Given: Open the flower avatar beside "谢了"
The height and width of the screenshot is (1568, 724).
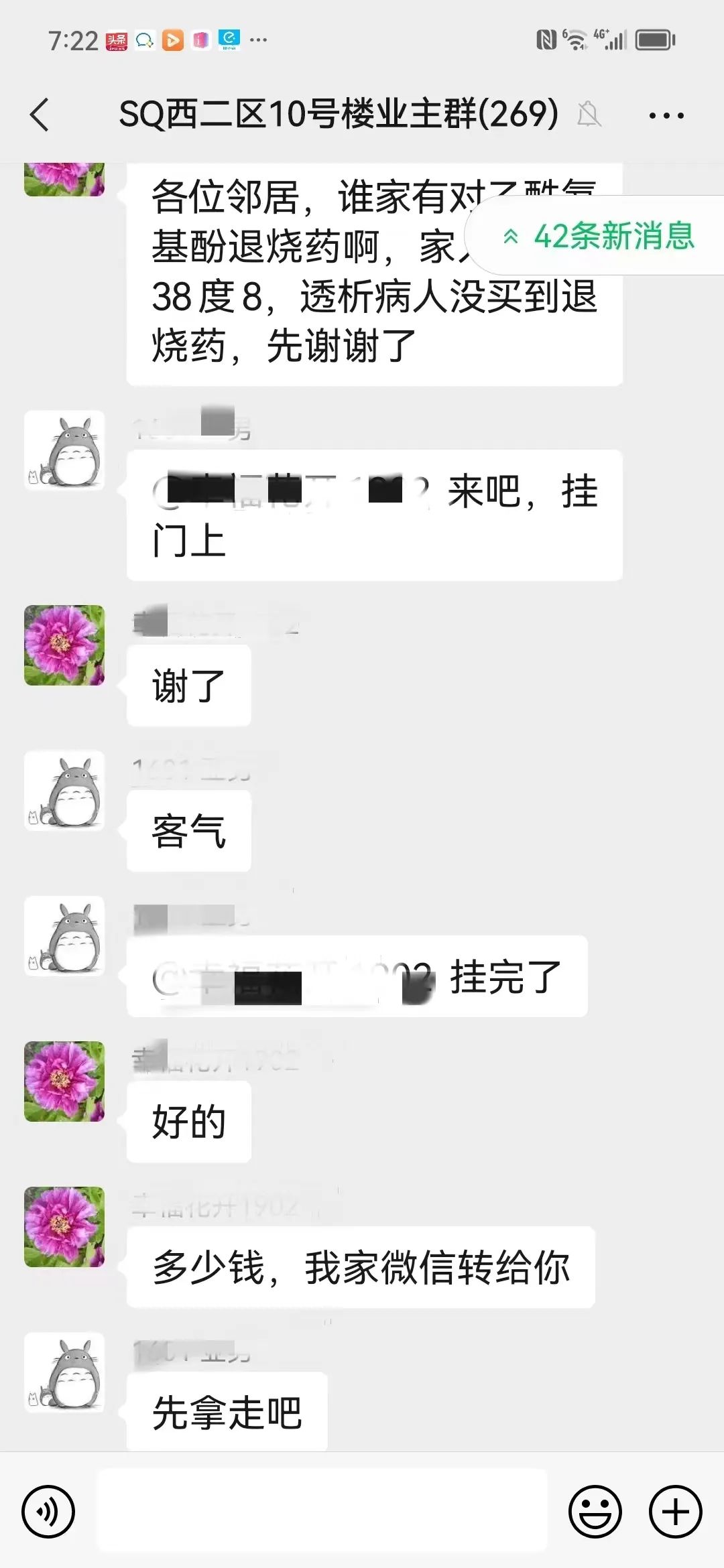Looking at the screenshot, I should [x=64, y=645].
